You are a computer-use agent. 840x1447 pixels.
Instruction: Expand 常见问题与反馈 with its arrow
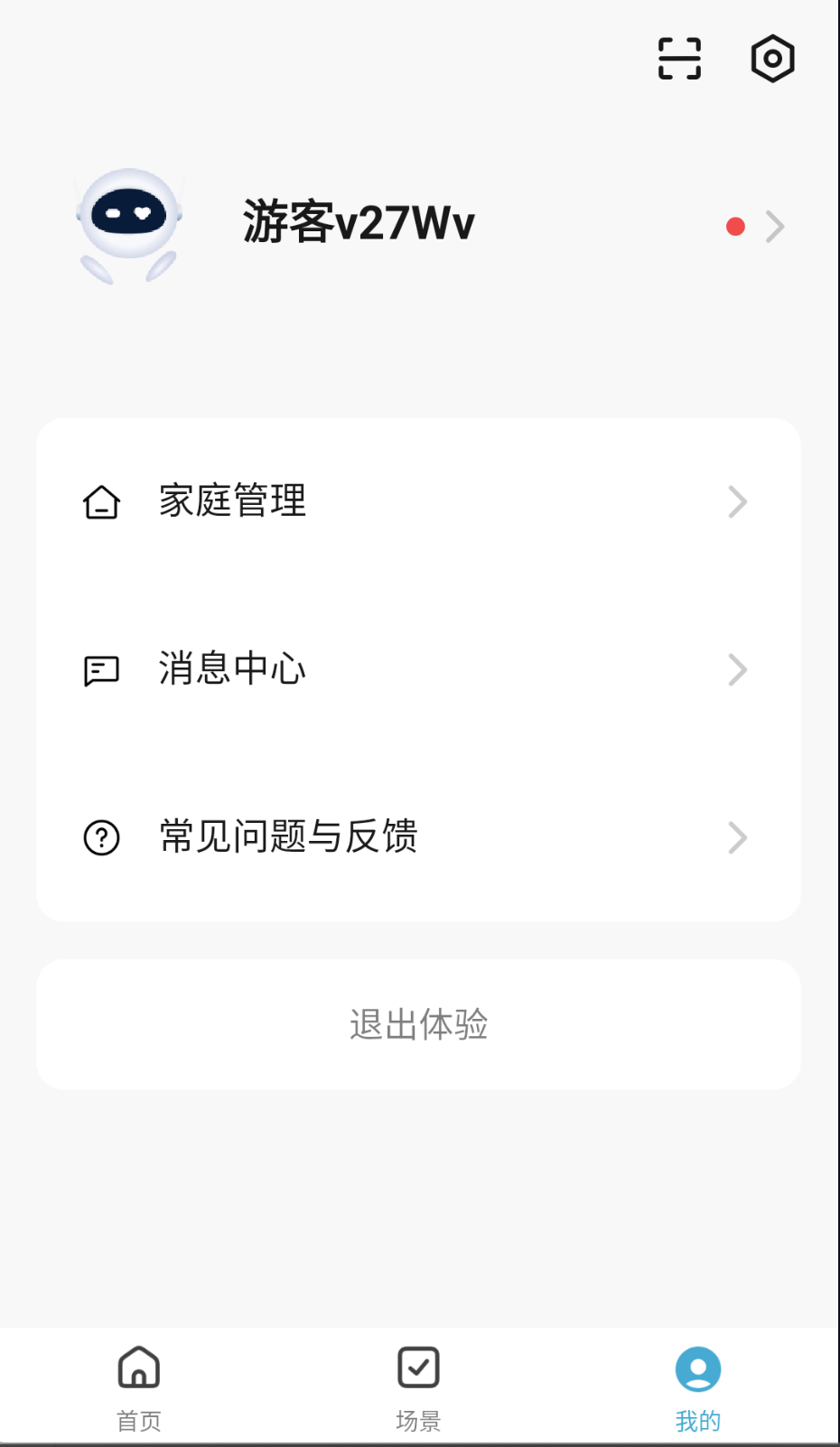(738, 838)
